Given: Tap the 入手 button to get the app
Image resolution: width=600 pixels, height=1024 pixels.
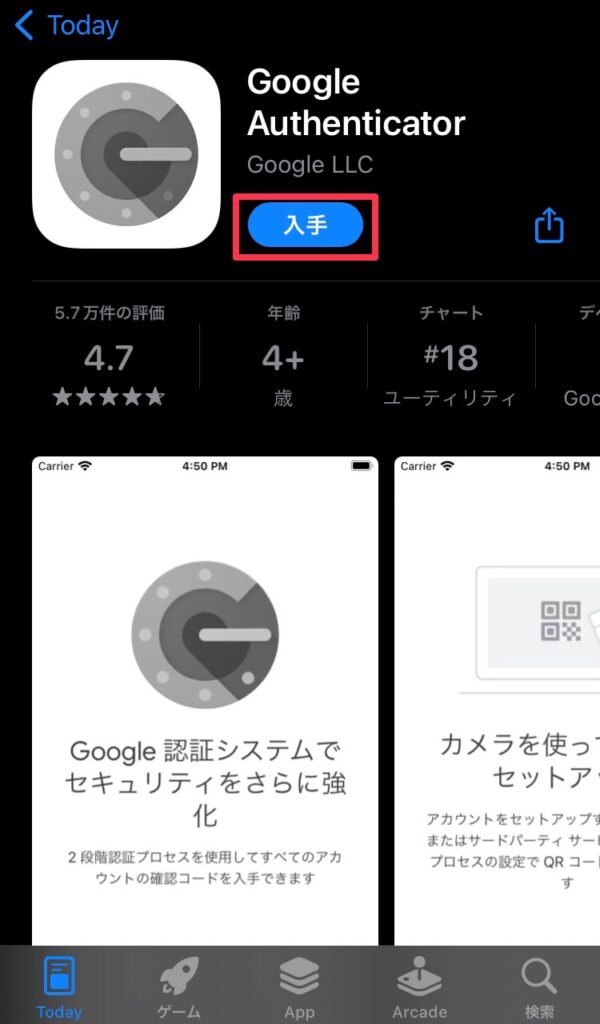Looking at the screenshot, I should pyautogui.click(x=305, y=225).
